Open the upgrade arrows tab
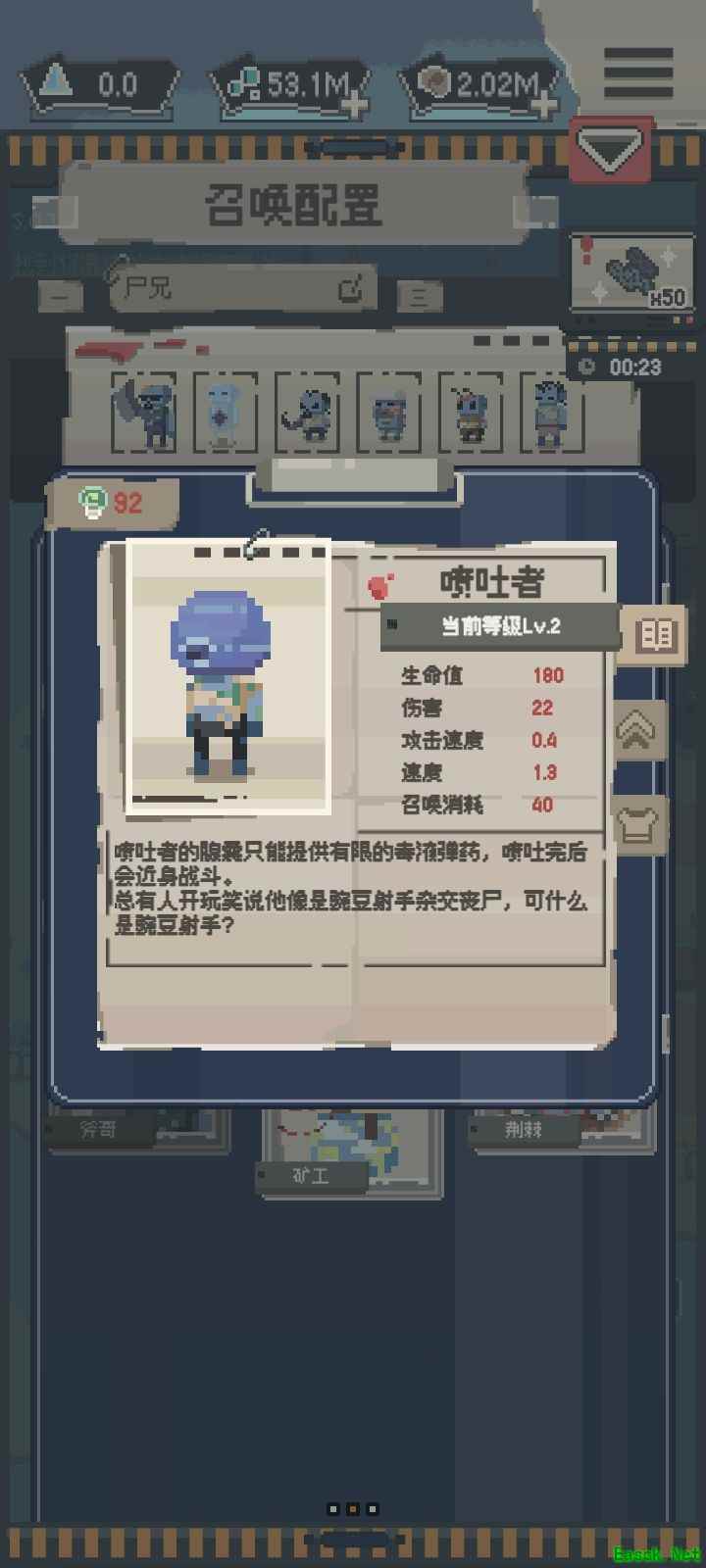 [637, 730]
